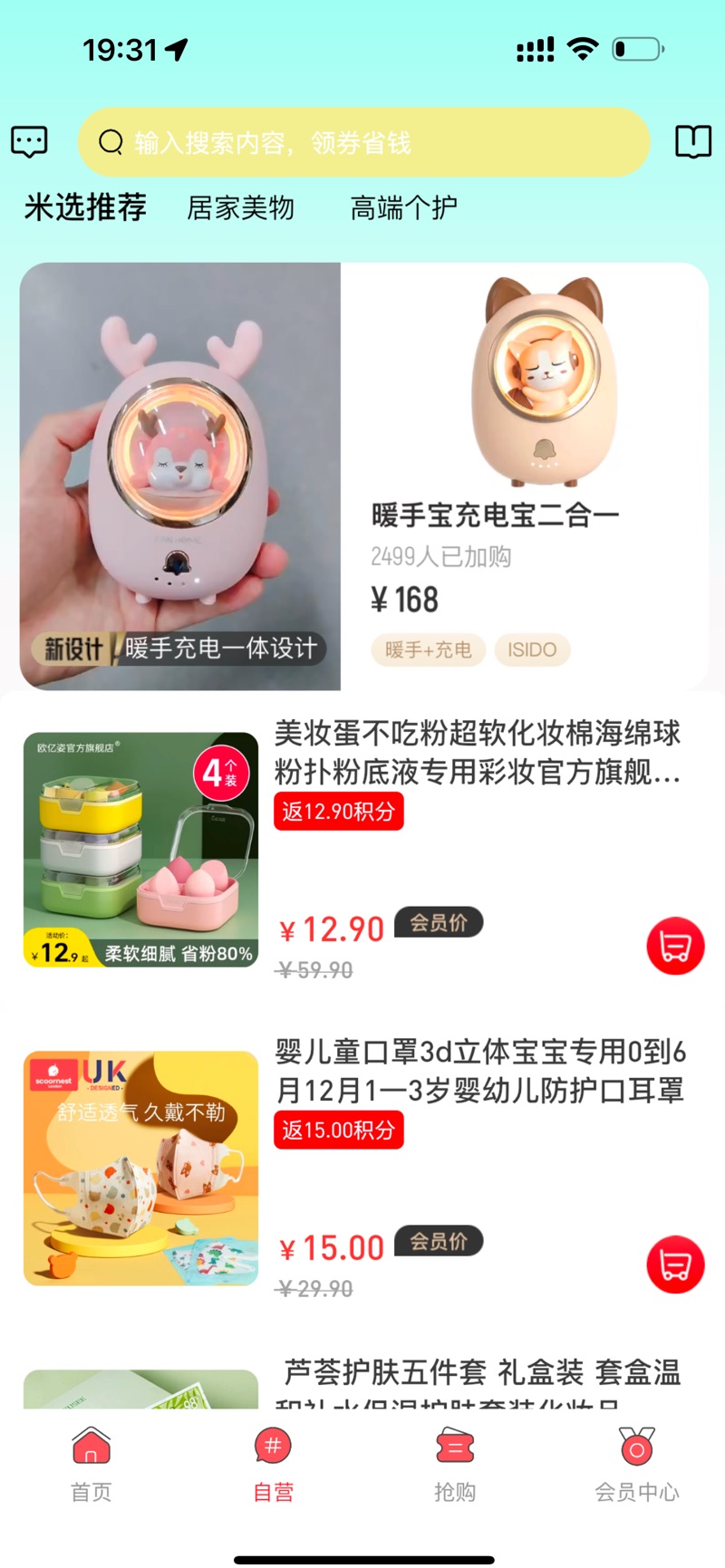725x1568 pixels.
Task: Tap the ISIDO brand tag
Action: pyautogui.click(x=532, y=649)
